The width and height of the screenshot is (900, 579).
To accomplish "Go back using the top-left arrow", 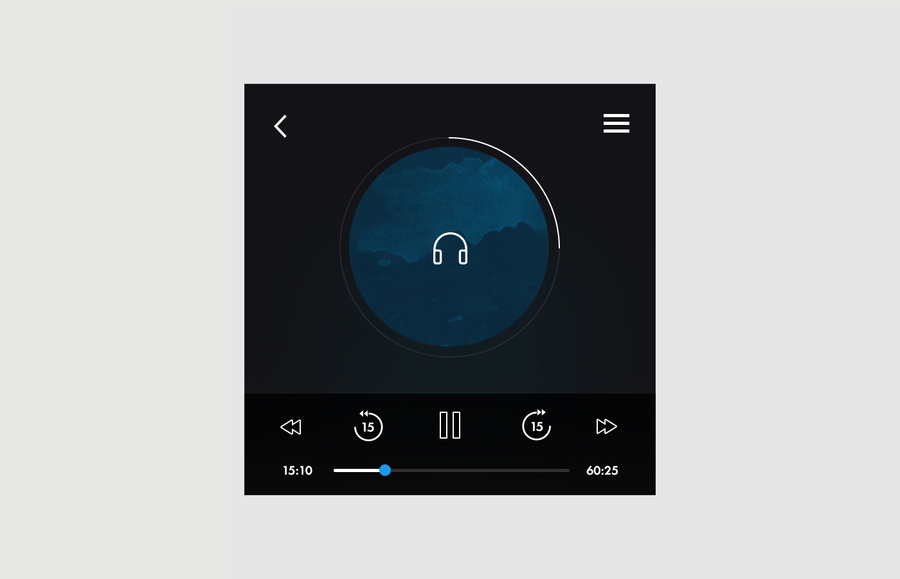I will 280,126.
